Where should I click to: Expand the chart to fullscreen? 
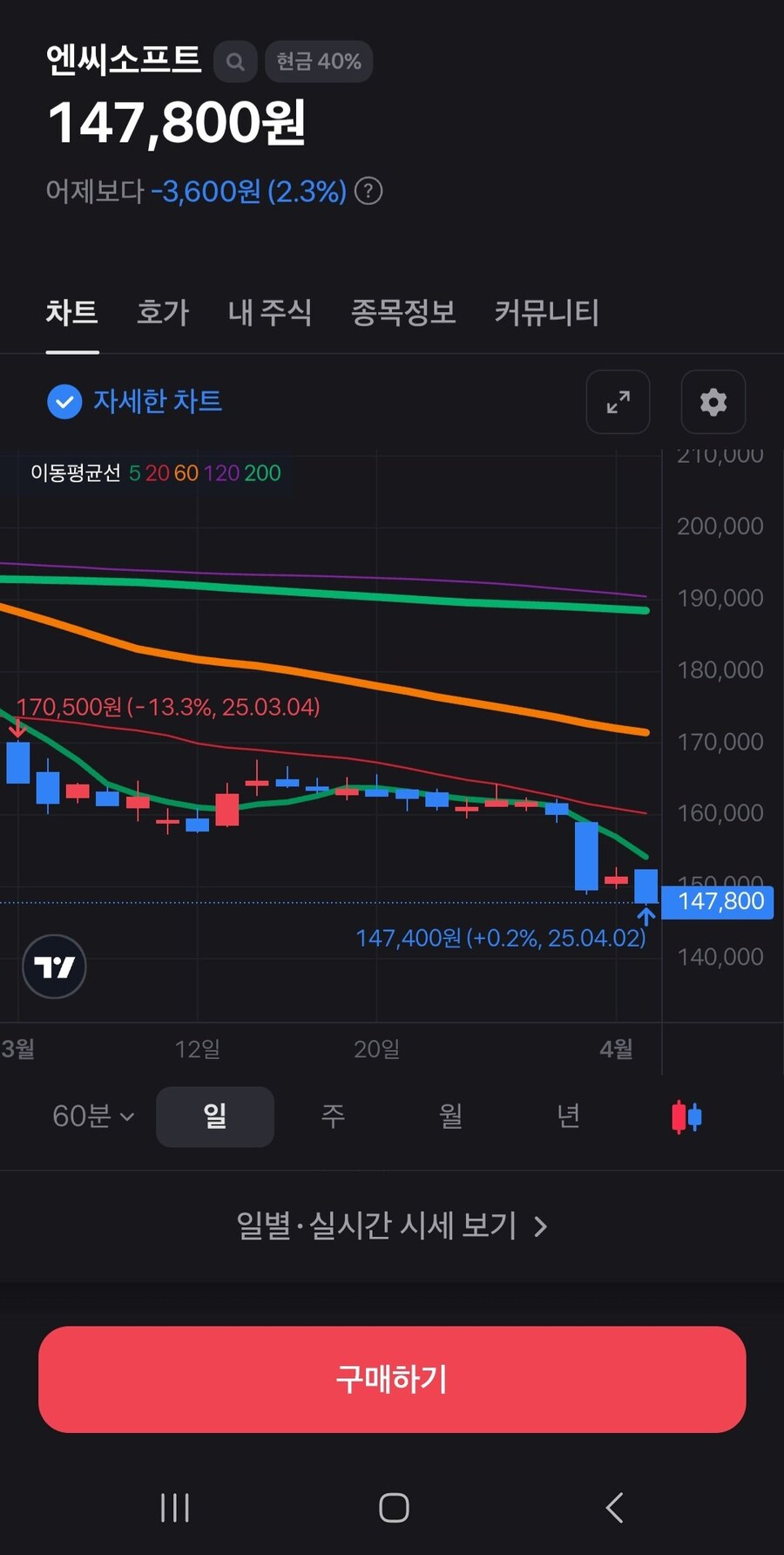618,402
